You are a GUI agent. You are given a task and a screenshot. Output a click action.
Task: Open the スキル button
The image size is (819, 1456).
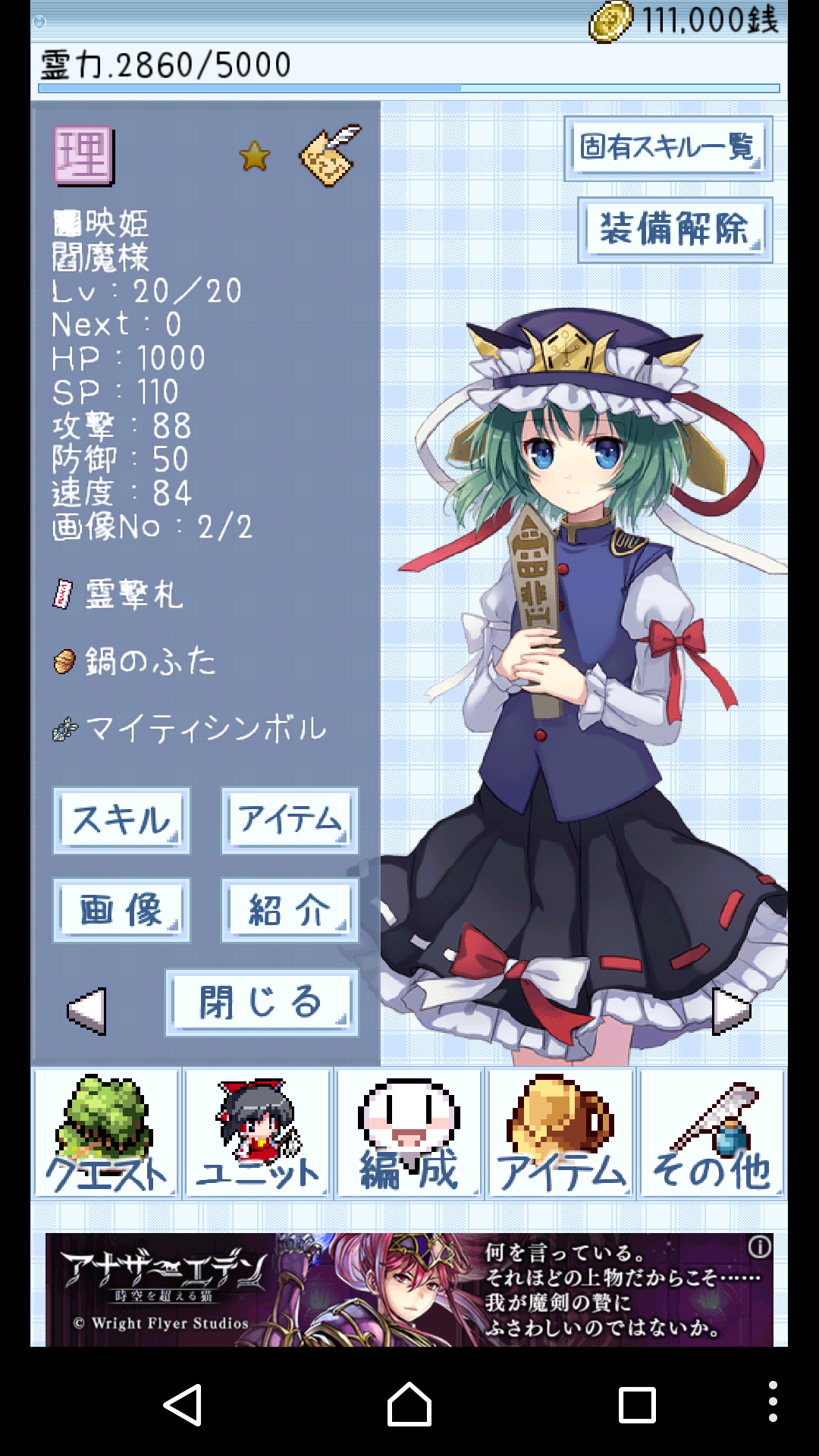121,821
